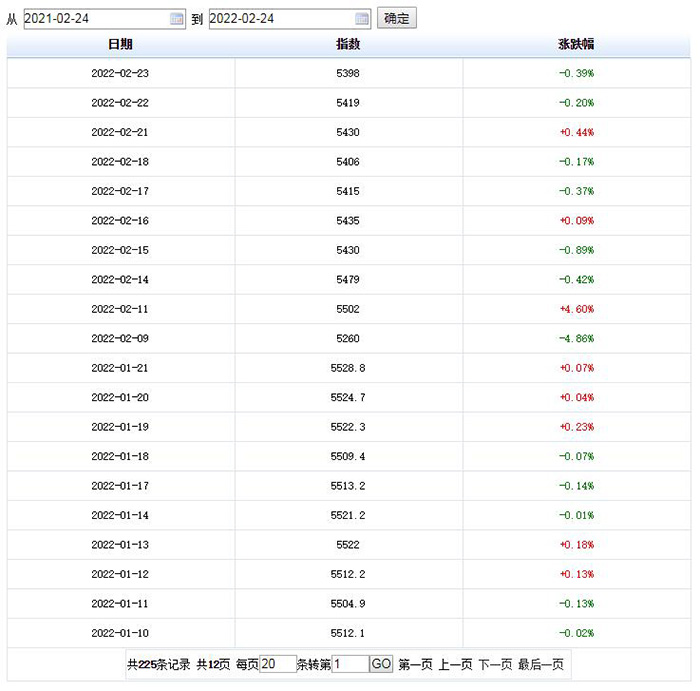Hit the GO button to jump pages

point(381,664)
